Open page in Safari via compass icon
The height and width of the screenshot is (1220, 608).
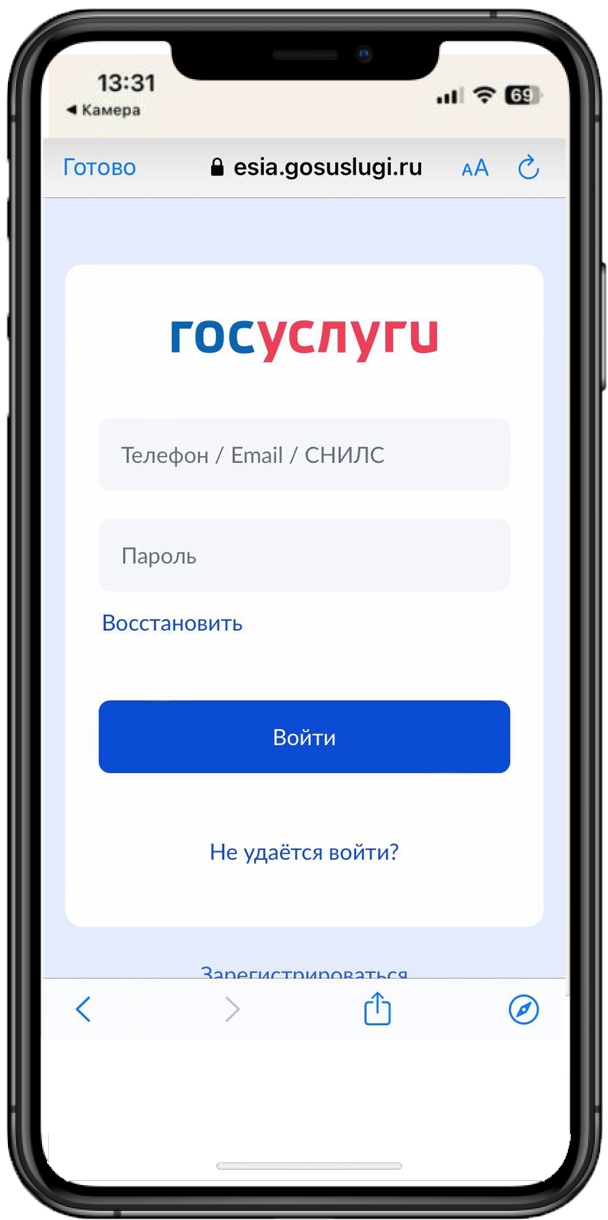coord(523,1009)
